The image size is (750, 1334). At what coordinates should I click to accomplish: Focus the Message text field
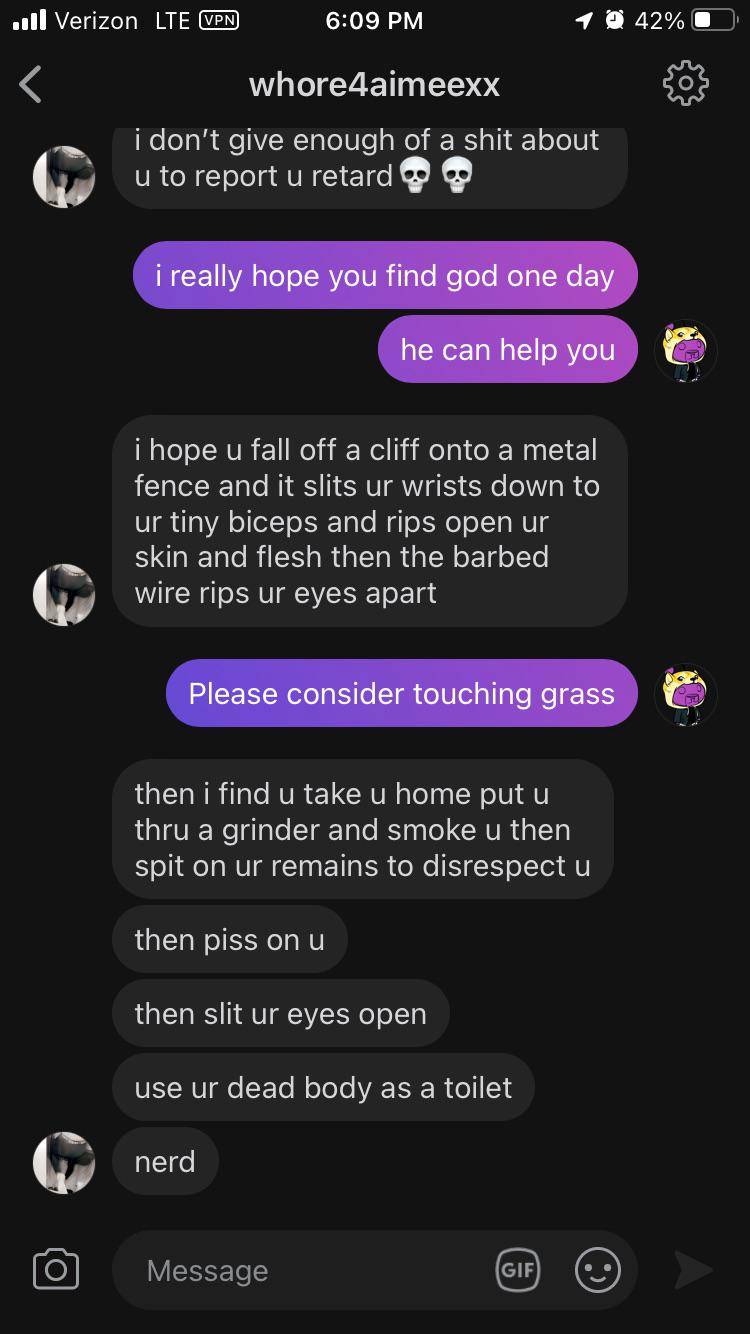click(310, 1270)
